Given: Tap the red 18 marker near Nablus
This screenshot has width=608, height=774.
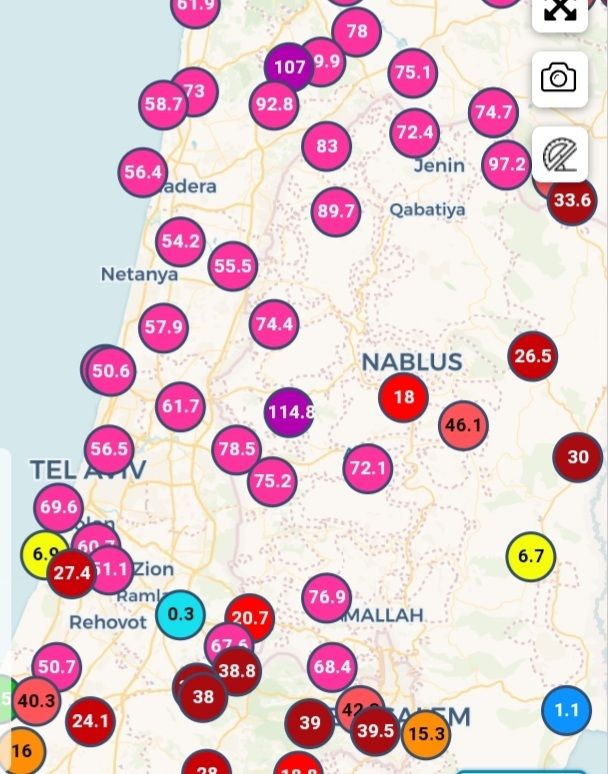Looking at the screenshot, I should click(x=403, y=397).
